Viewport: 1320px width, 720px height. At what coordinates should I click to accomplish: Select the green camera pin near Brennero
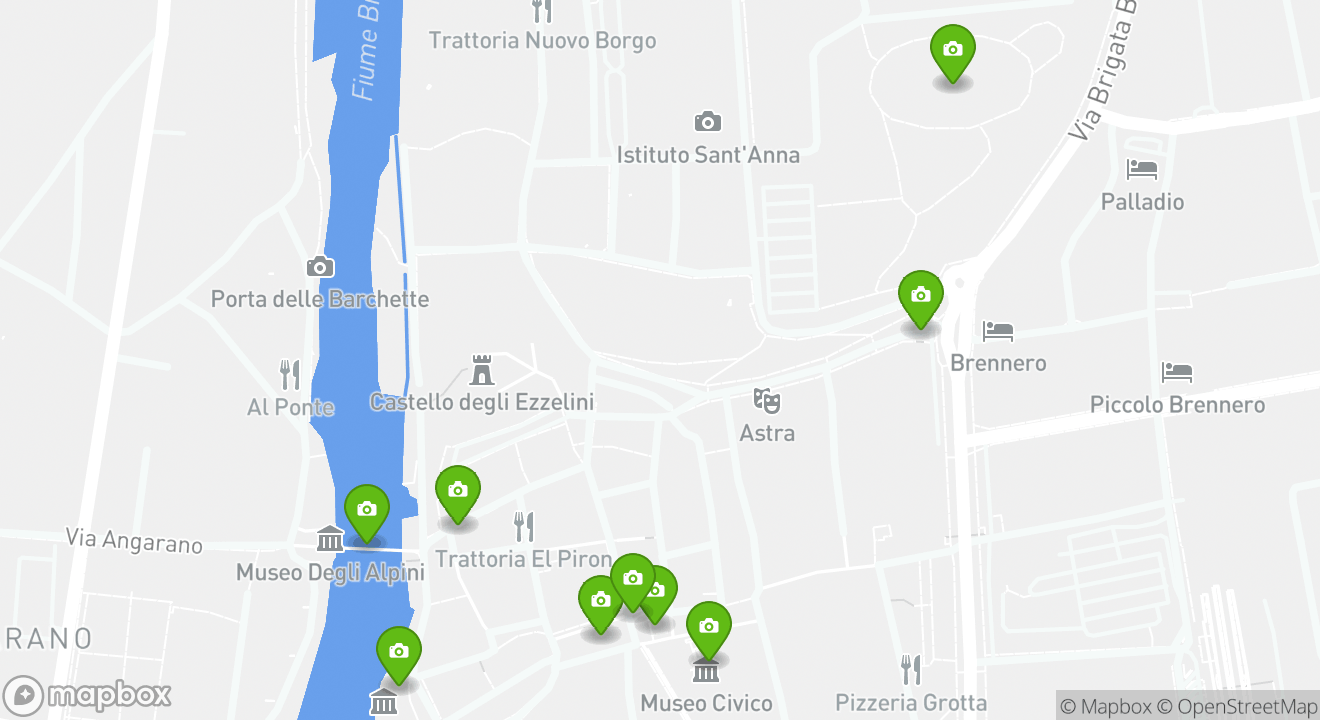tap(920, 297)
